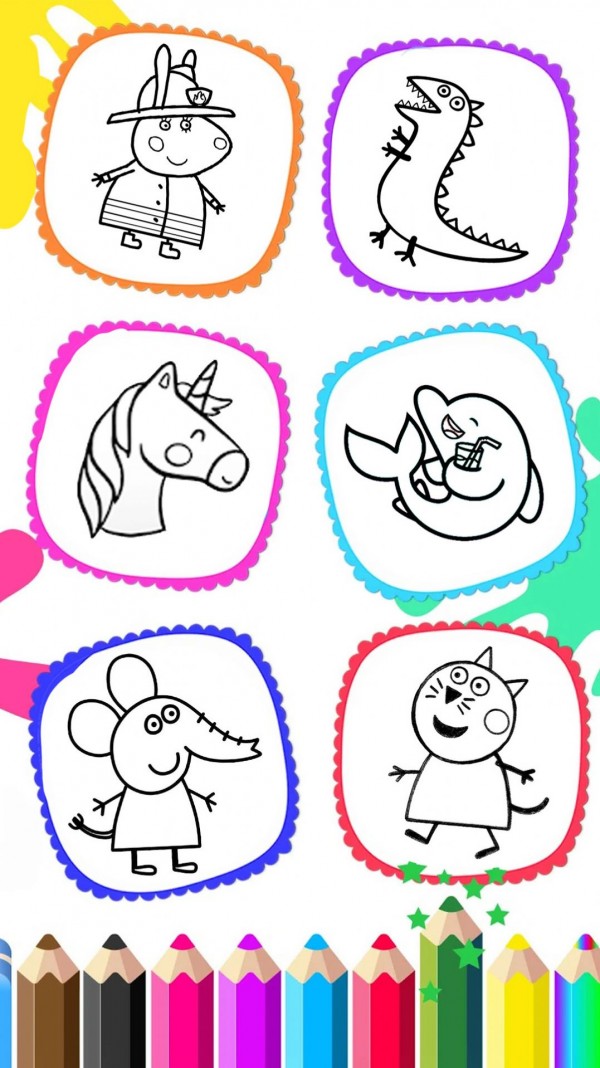Choose the unicorn head coloring page
The image size is (600, 1068).
click(x=160, y=453)
